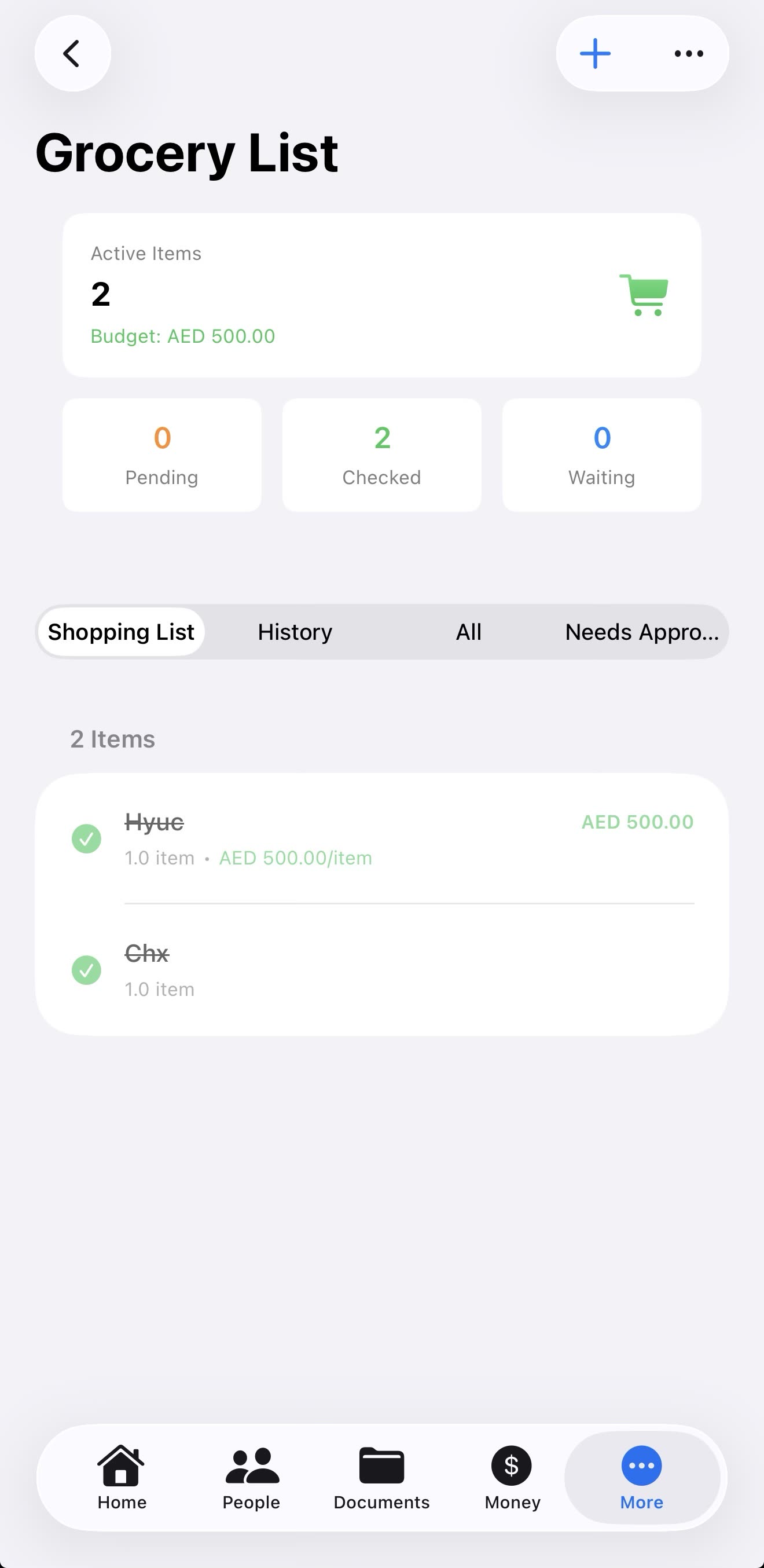The width and height of the screenshot is (764, 1568).
Task: Filter by Checked items card
Action: click(x=382, y=455)
